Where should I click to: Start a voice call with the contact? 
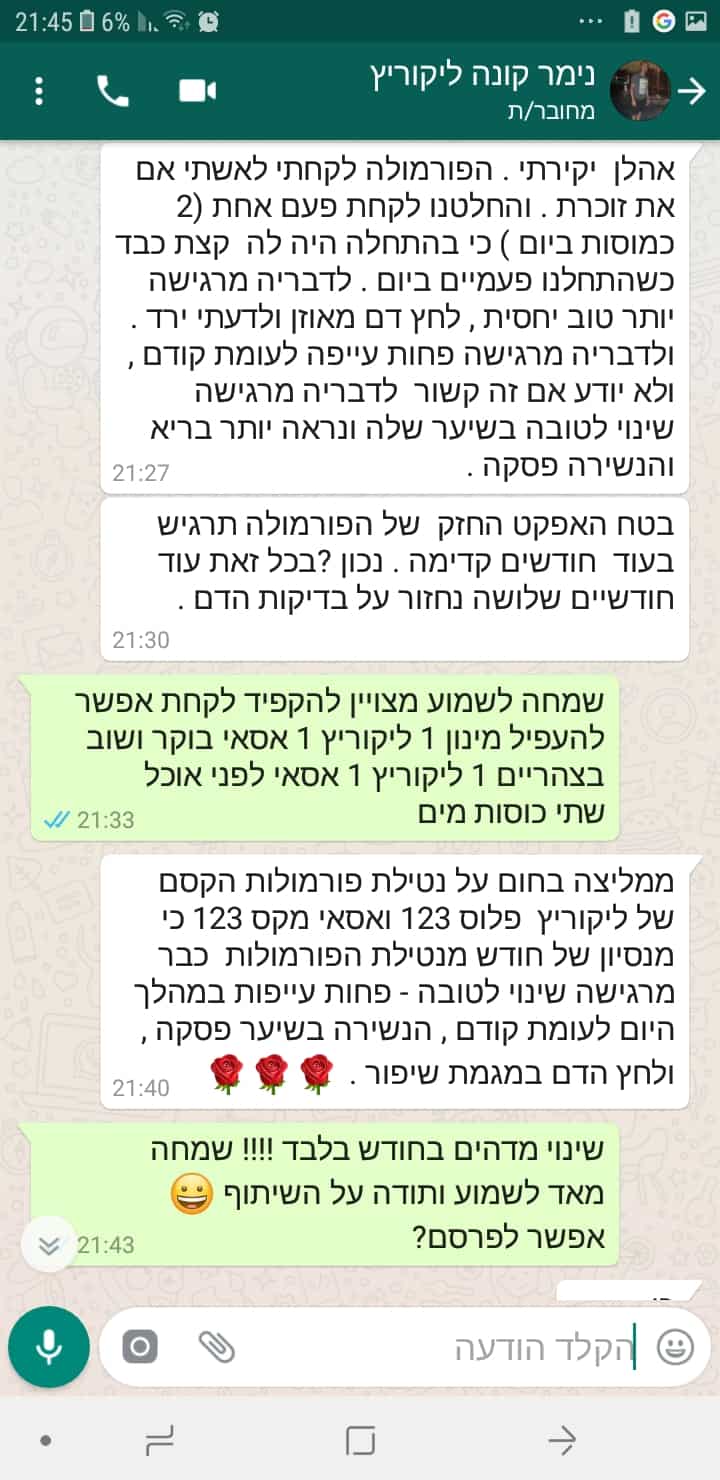click(113, 91)
